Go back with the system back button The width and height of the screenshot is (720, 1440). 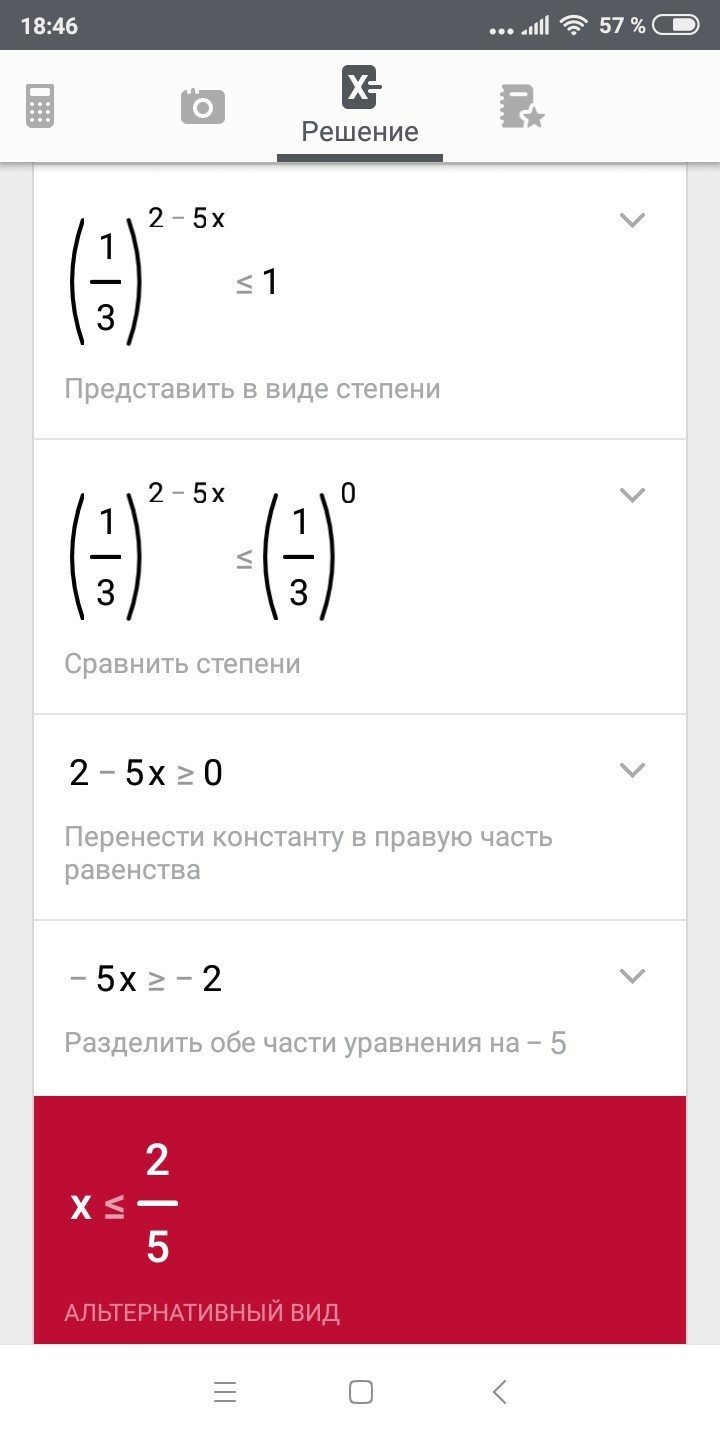pyautogui.click(x=499, y=1392)
